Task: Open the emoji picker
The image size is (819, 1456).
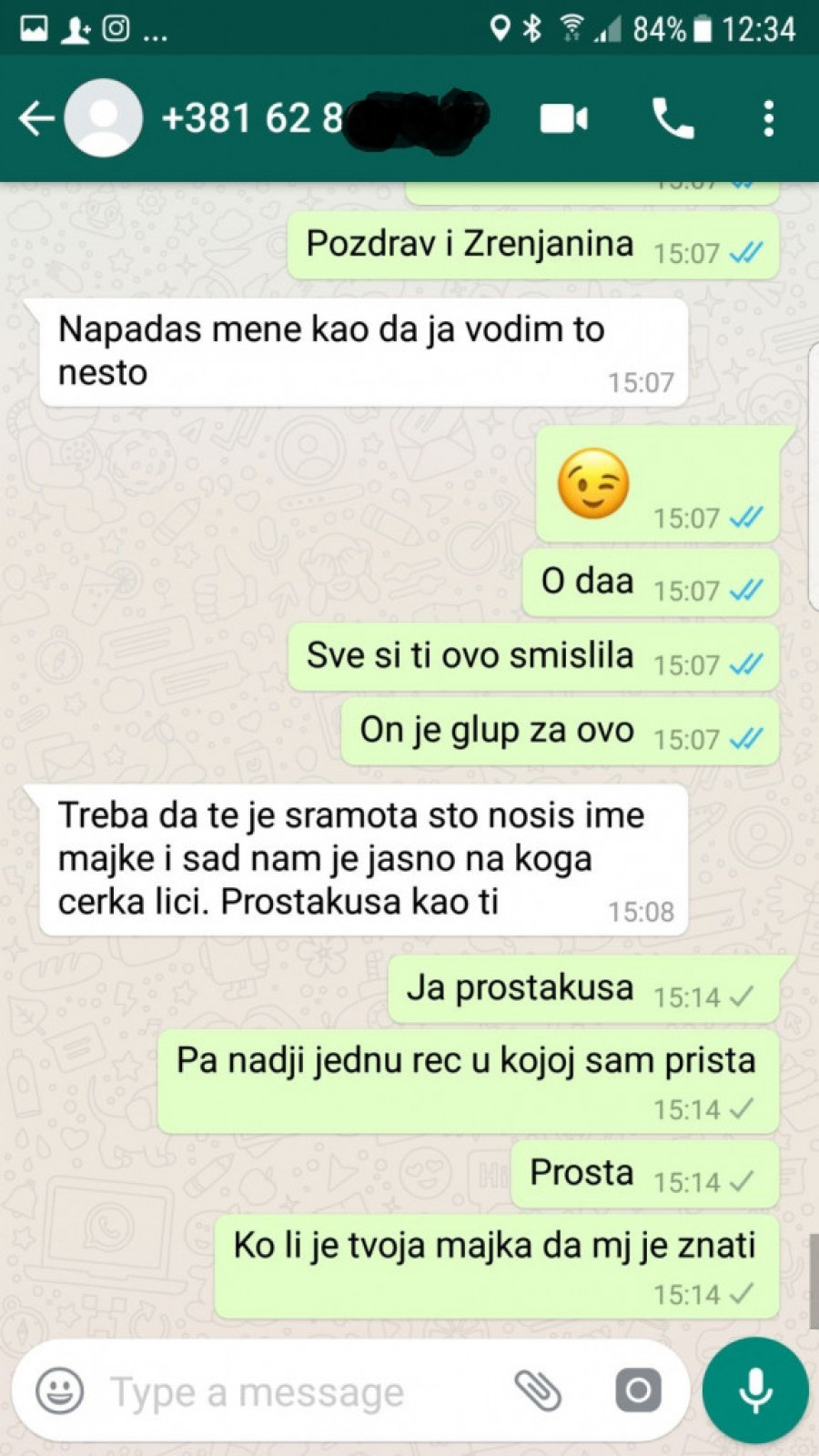Action: pyautogui.click(x=60, y=1390)
